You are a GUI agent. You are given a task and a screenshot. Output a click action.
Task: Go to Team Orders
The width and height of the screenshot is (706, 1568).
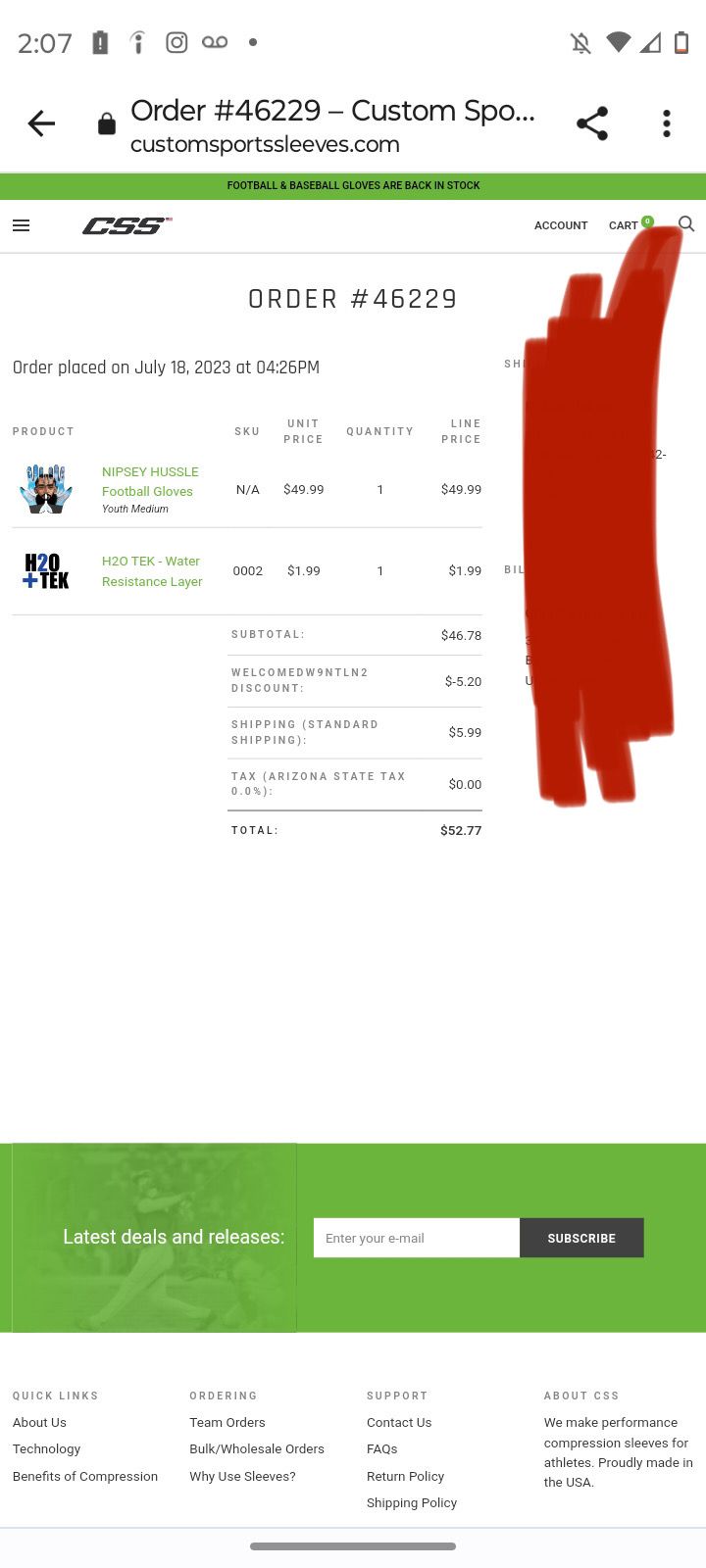pyautogui.click(x=227, y=1423)
